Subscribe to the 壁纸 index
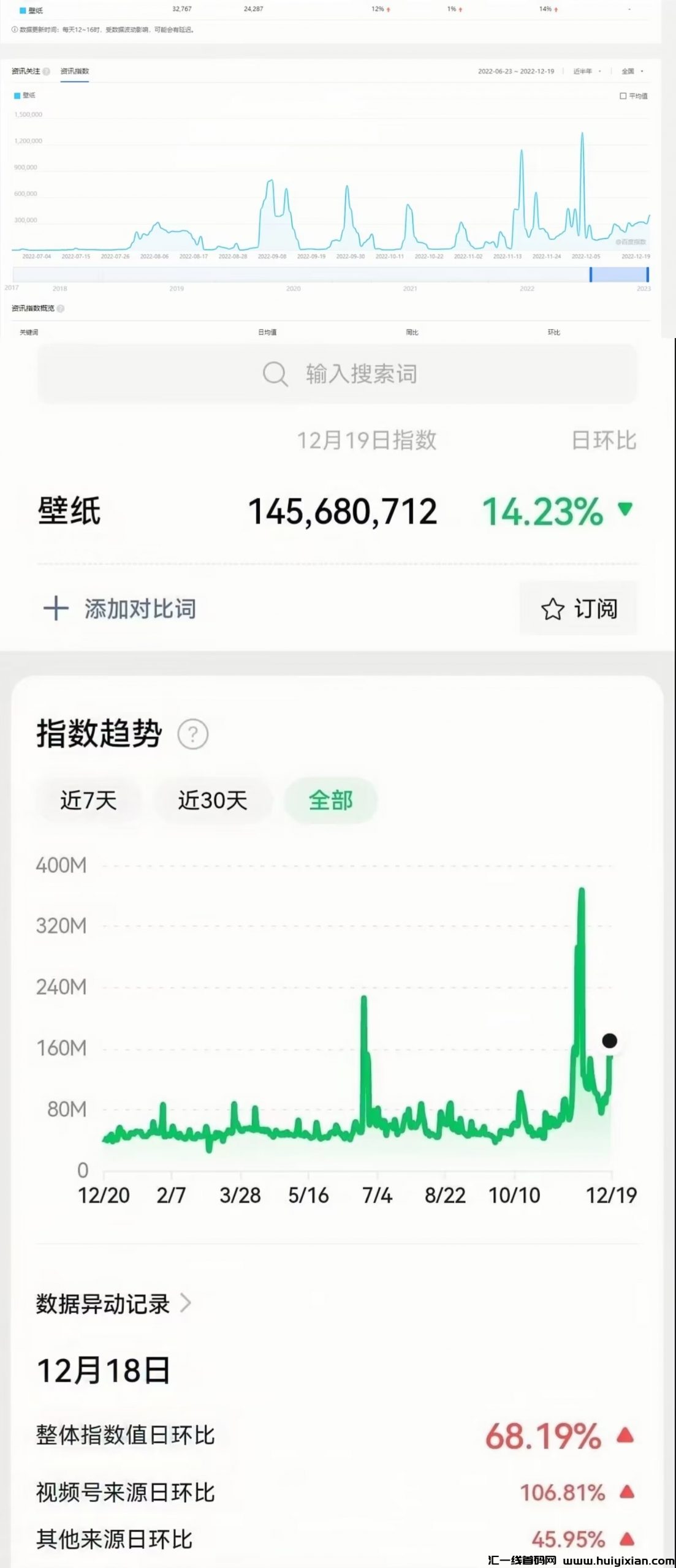 pos(578,609)
